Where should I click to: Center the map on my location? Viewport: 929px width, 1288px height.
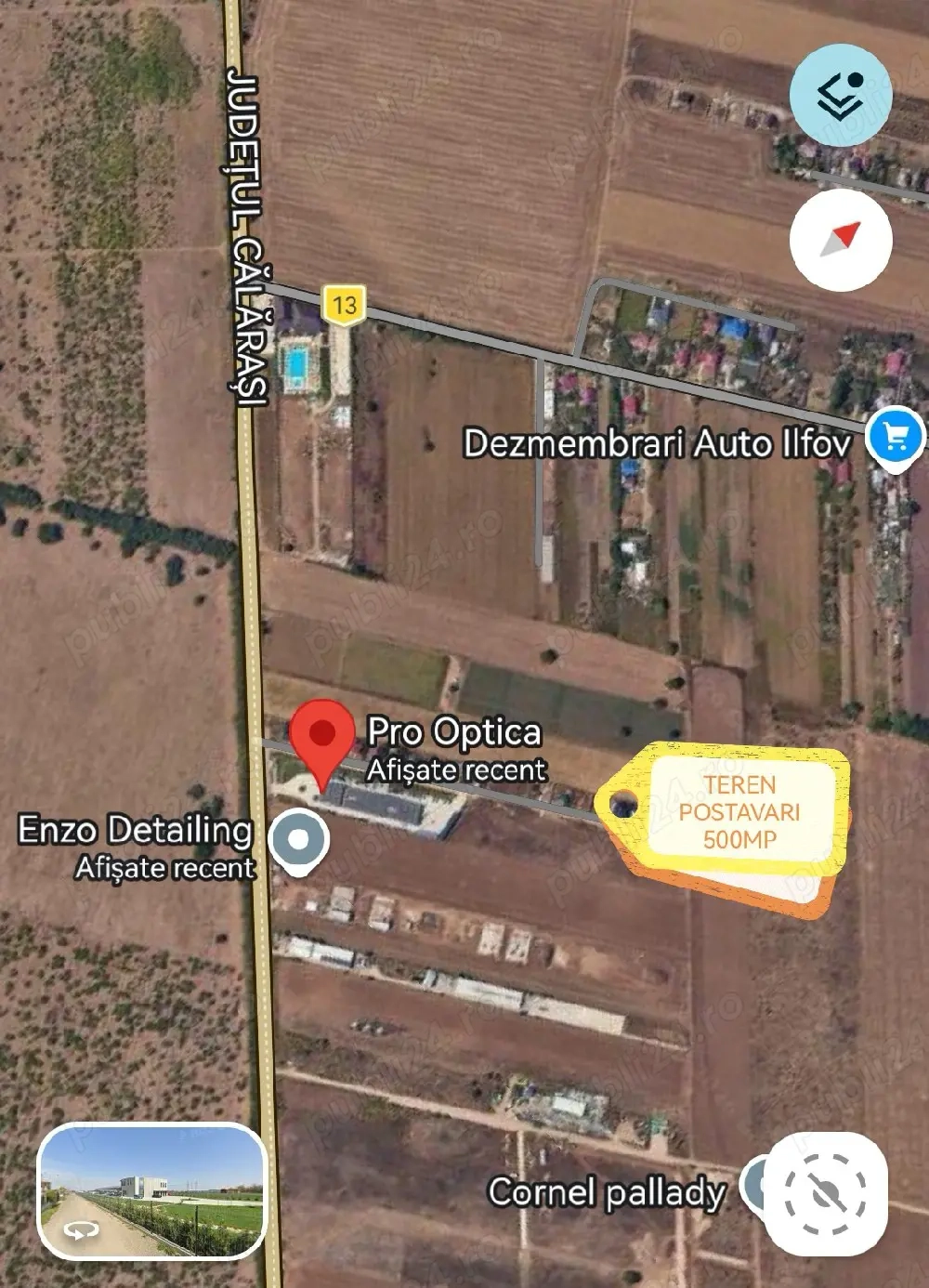coord(825,1192)
